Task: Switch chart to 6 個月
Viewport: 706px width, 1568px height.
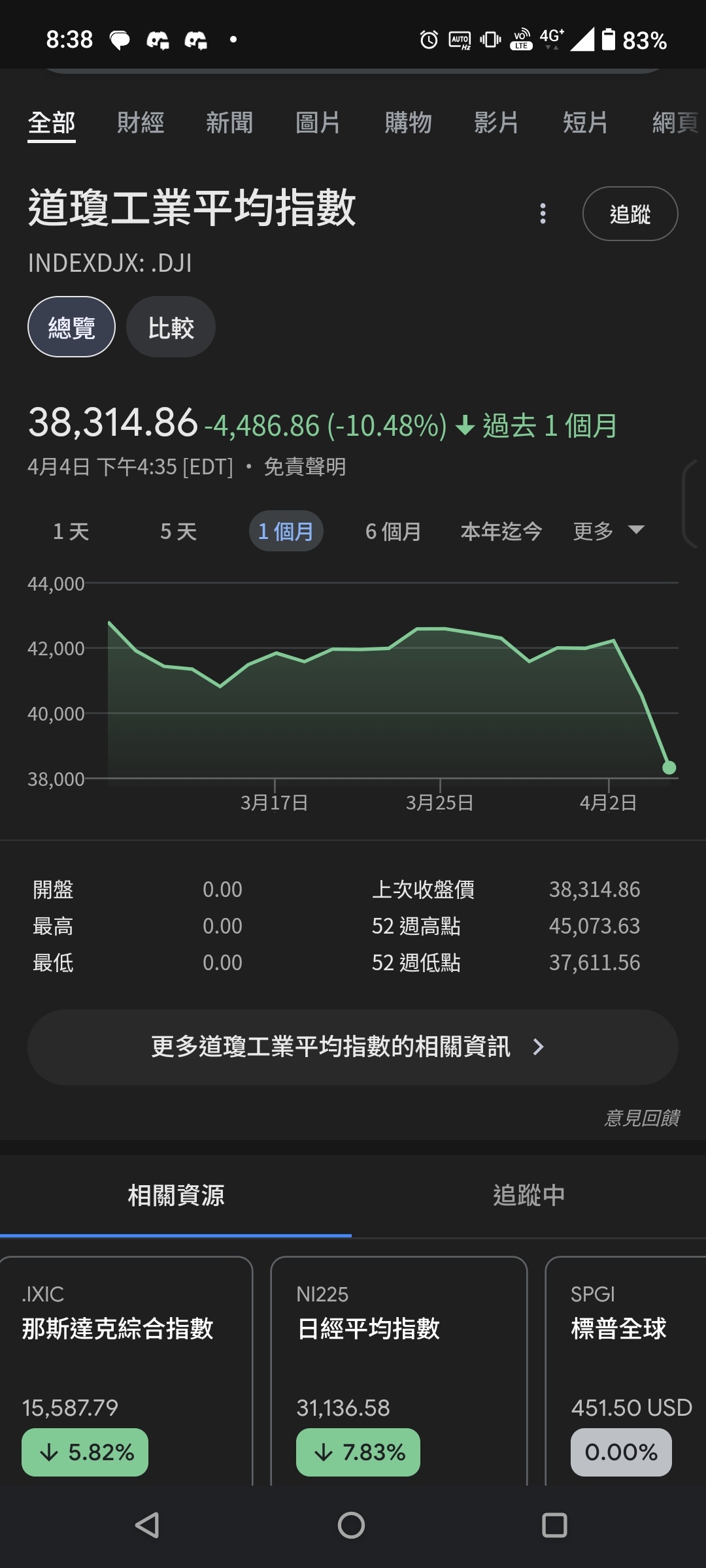Action: [393, 531]
